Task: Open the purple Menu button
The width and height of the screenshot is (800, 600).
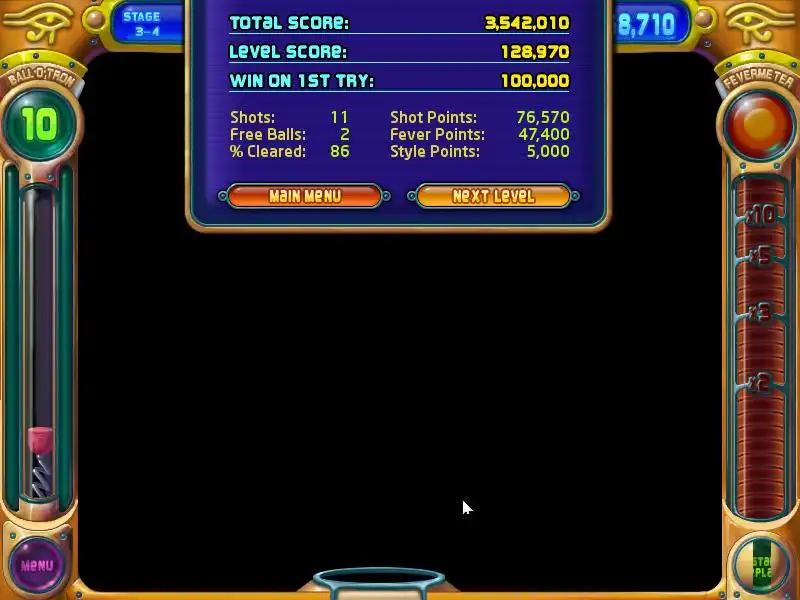Action: (x=37, y=565)
